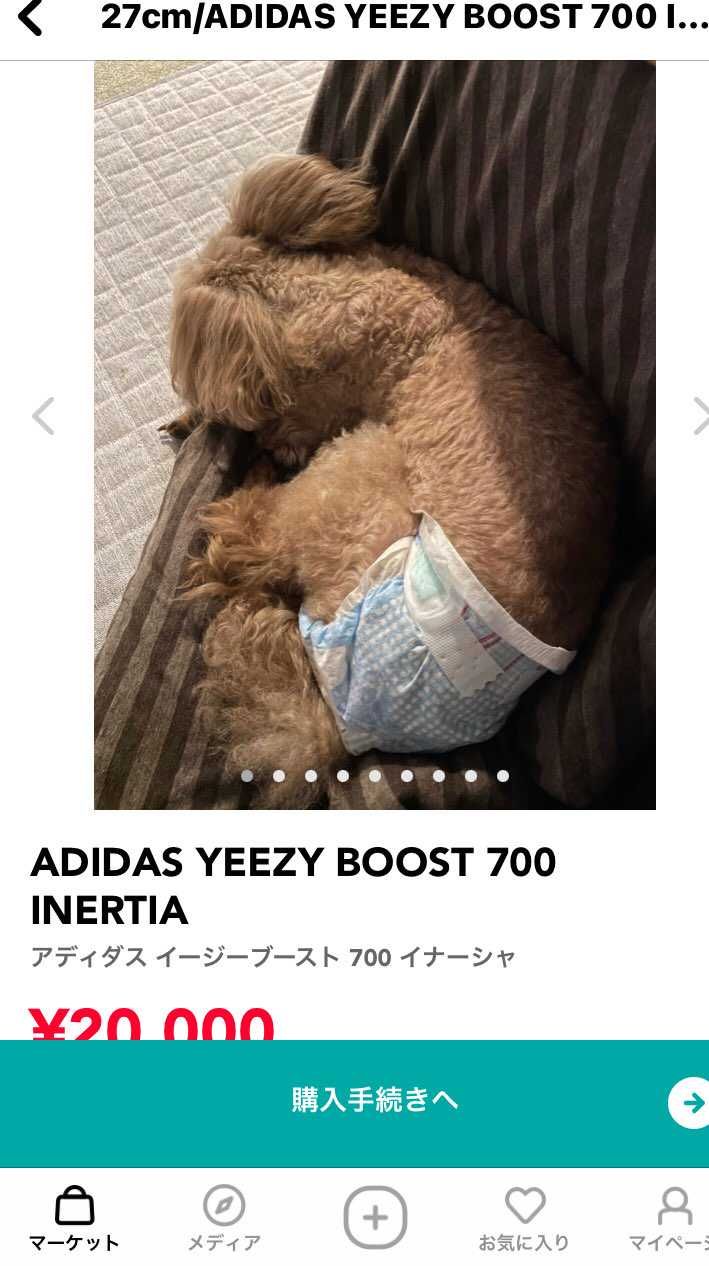
Task: Switch to the マーケット tab
Action: pyautogui.click(x=74, y=1219)
